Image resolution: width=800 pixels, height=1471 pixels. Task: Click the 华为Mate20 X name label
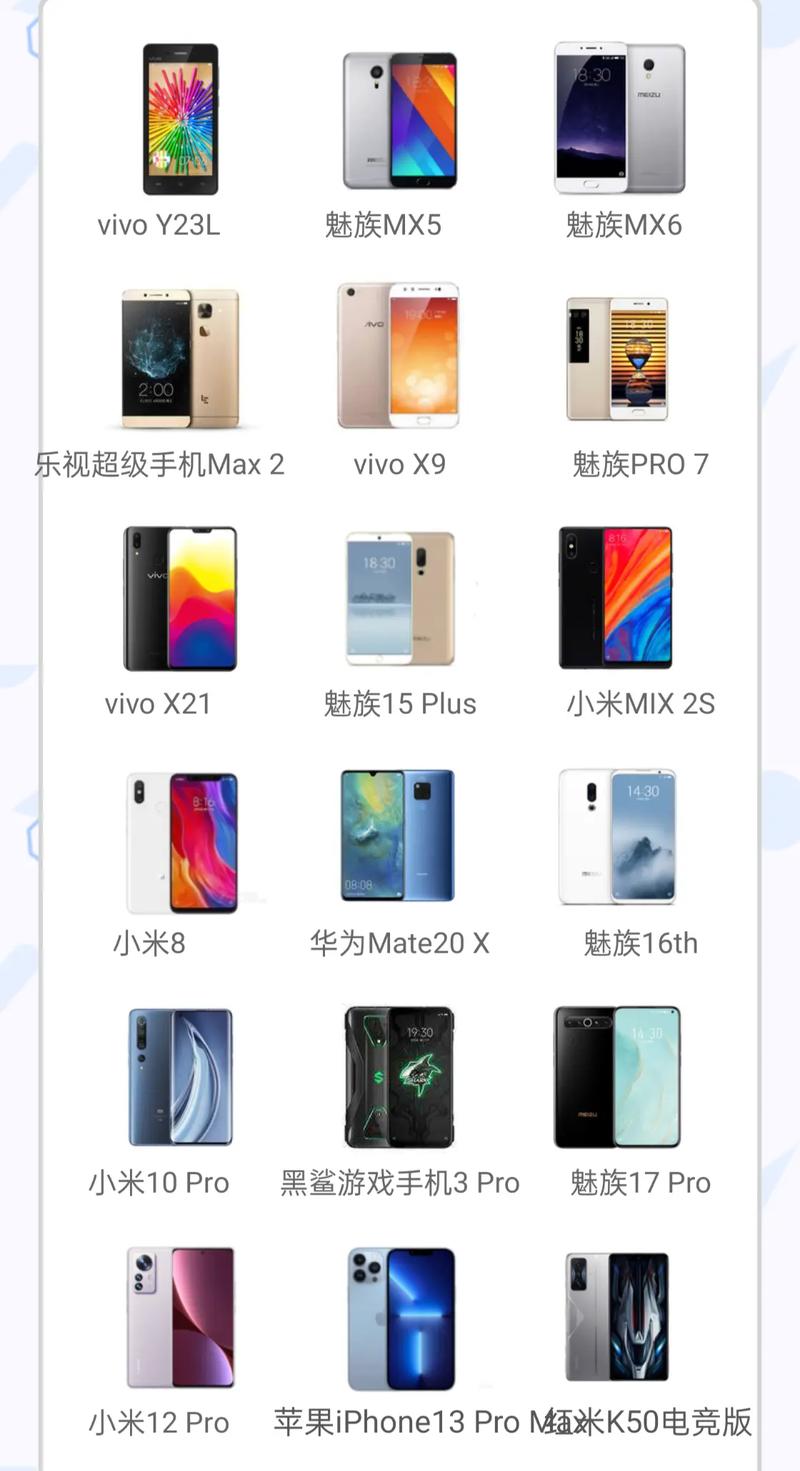point(399,943)
